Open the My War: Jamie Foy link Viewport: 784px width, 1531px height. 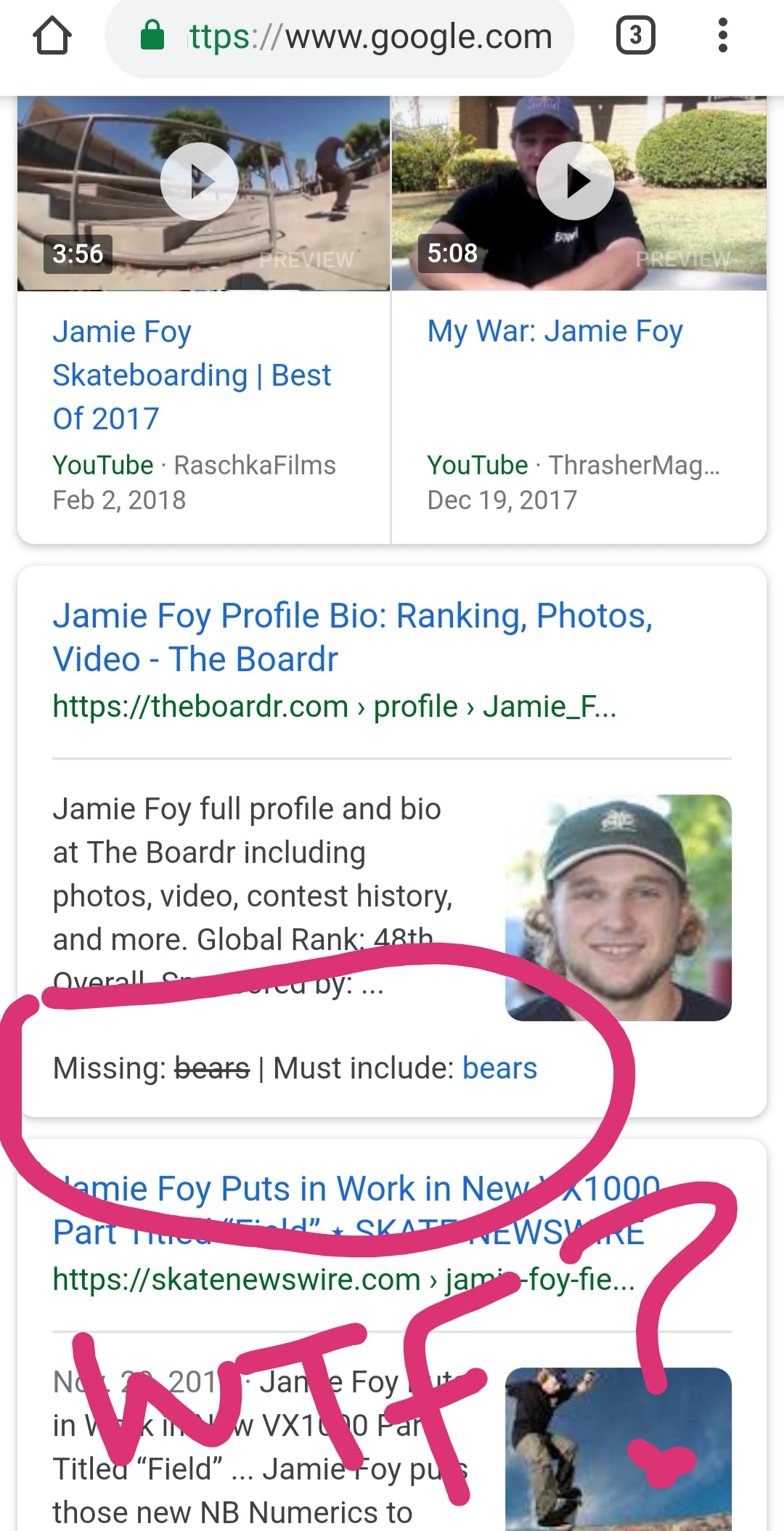pos(555,331)
